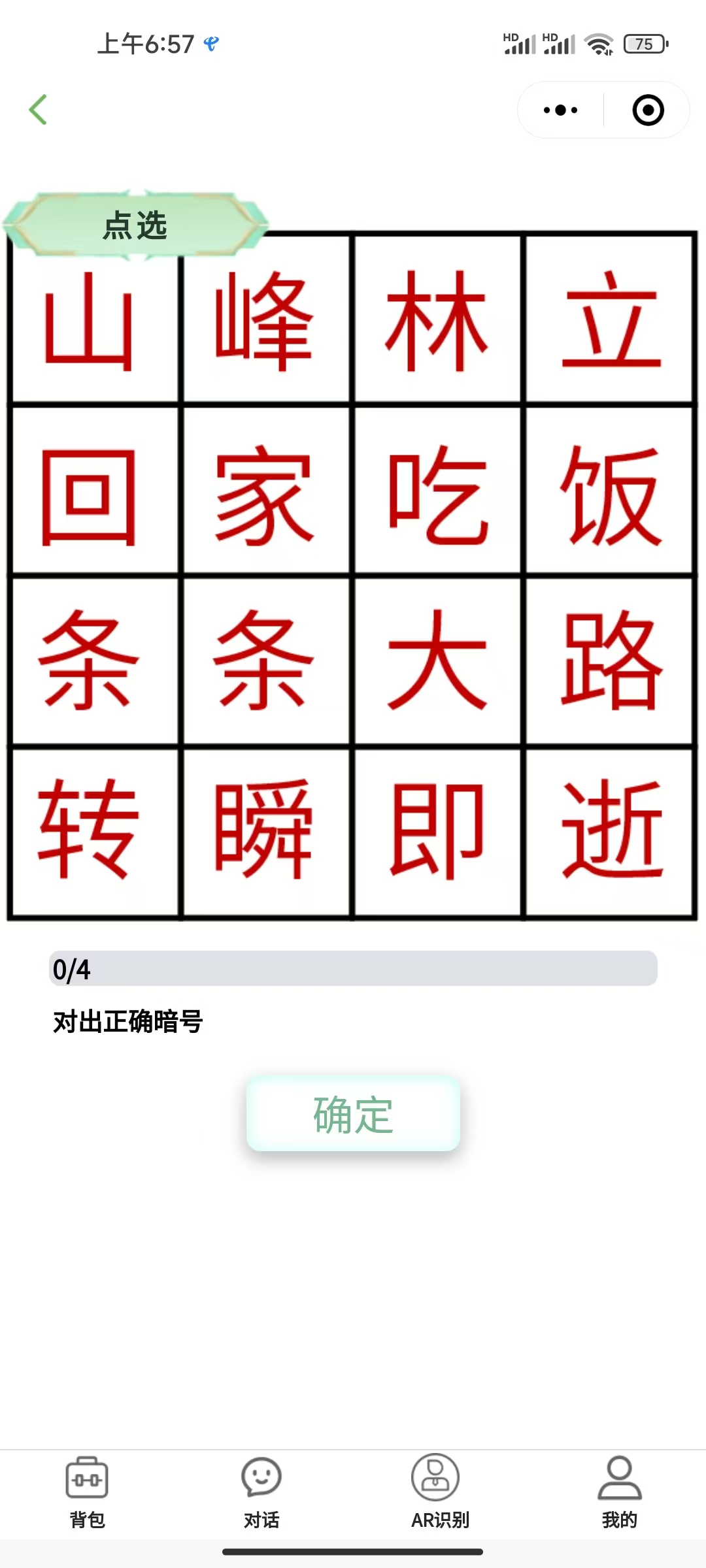Go back using the green arrow

click(x=38, y=110)
